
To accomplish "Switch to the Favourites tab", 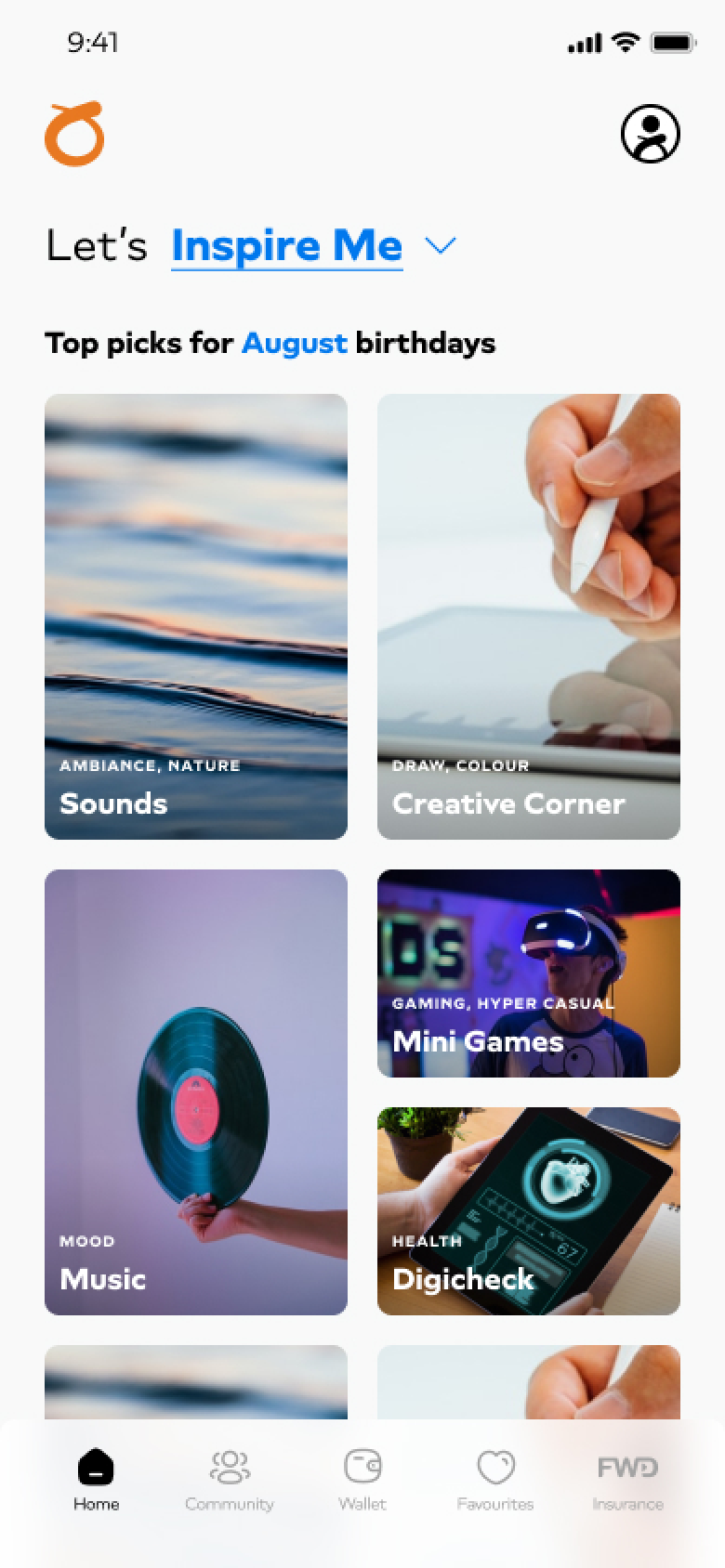I will (494, 1481).
